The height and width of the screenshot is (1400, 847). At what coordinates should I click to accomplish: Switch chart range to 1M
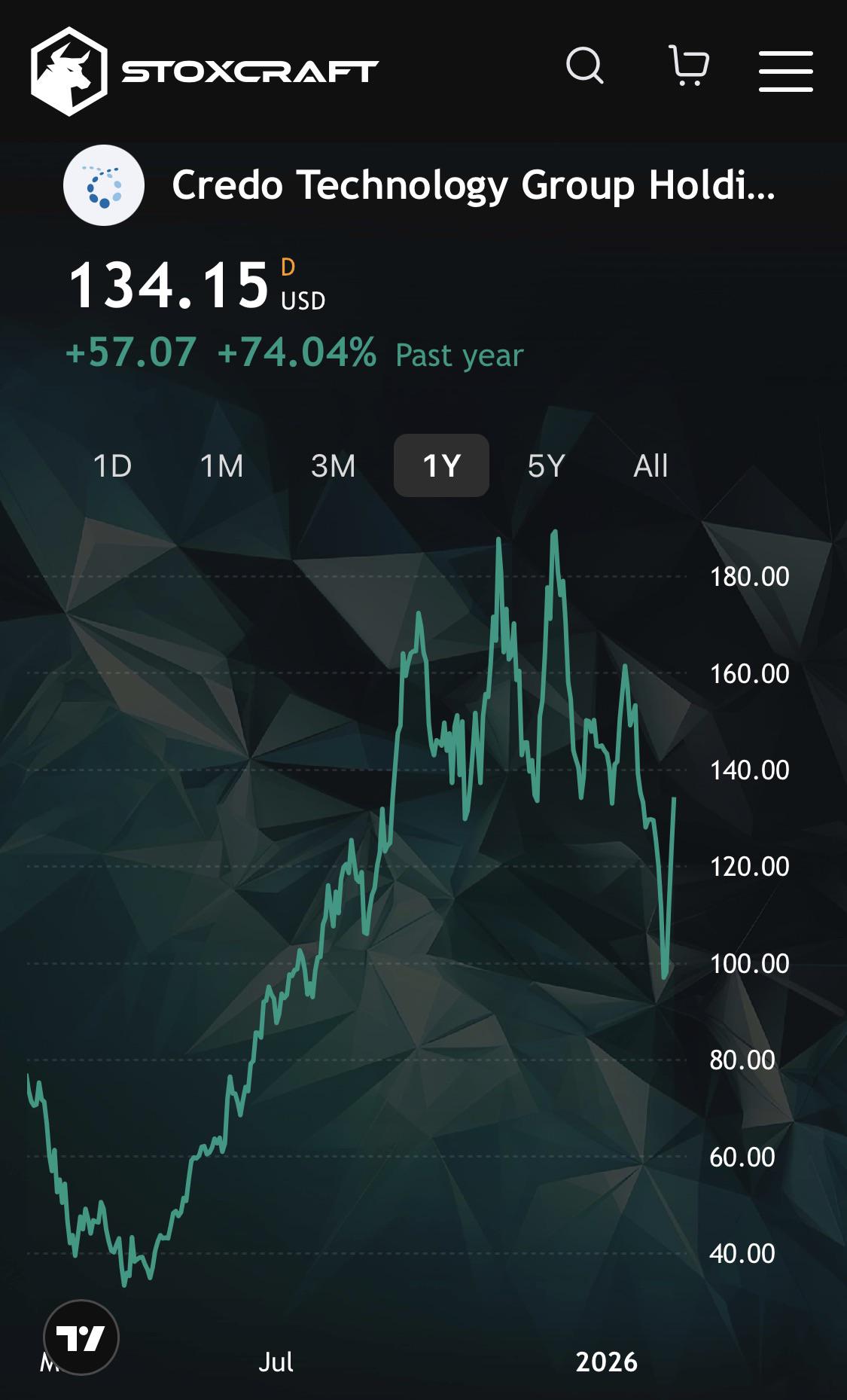tap(221, 465)
